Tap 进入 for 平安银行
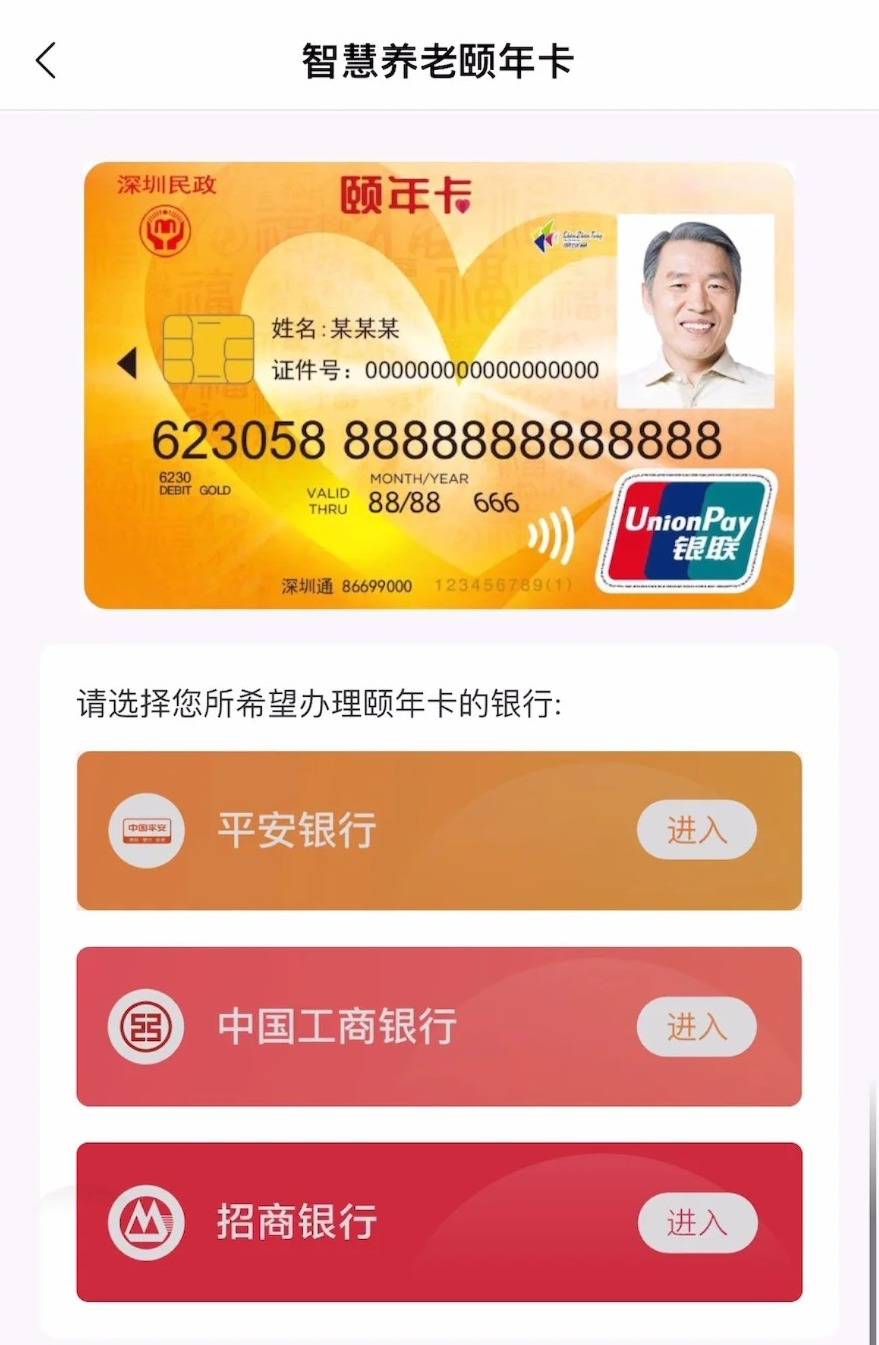This screenshot has height=1345, width=879. point(697,830)
